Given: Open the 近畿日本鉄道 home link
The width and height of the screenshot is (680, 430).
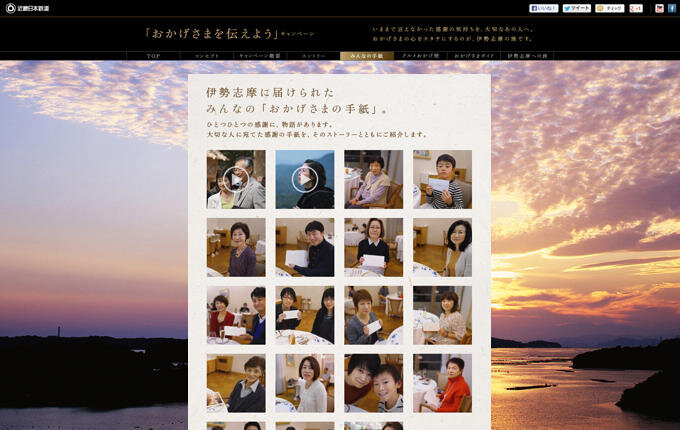Looking at the screenshot, I should click(x=27, y=8).
